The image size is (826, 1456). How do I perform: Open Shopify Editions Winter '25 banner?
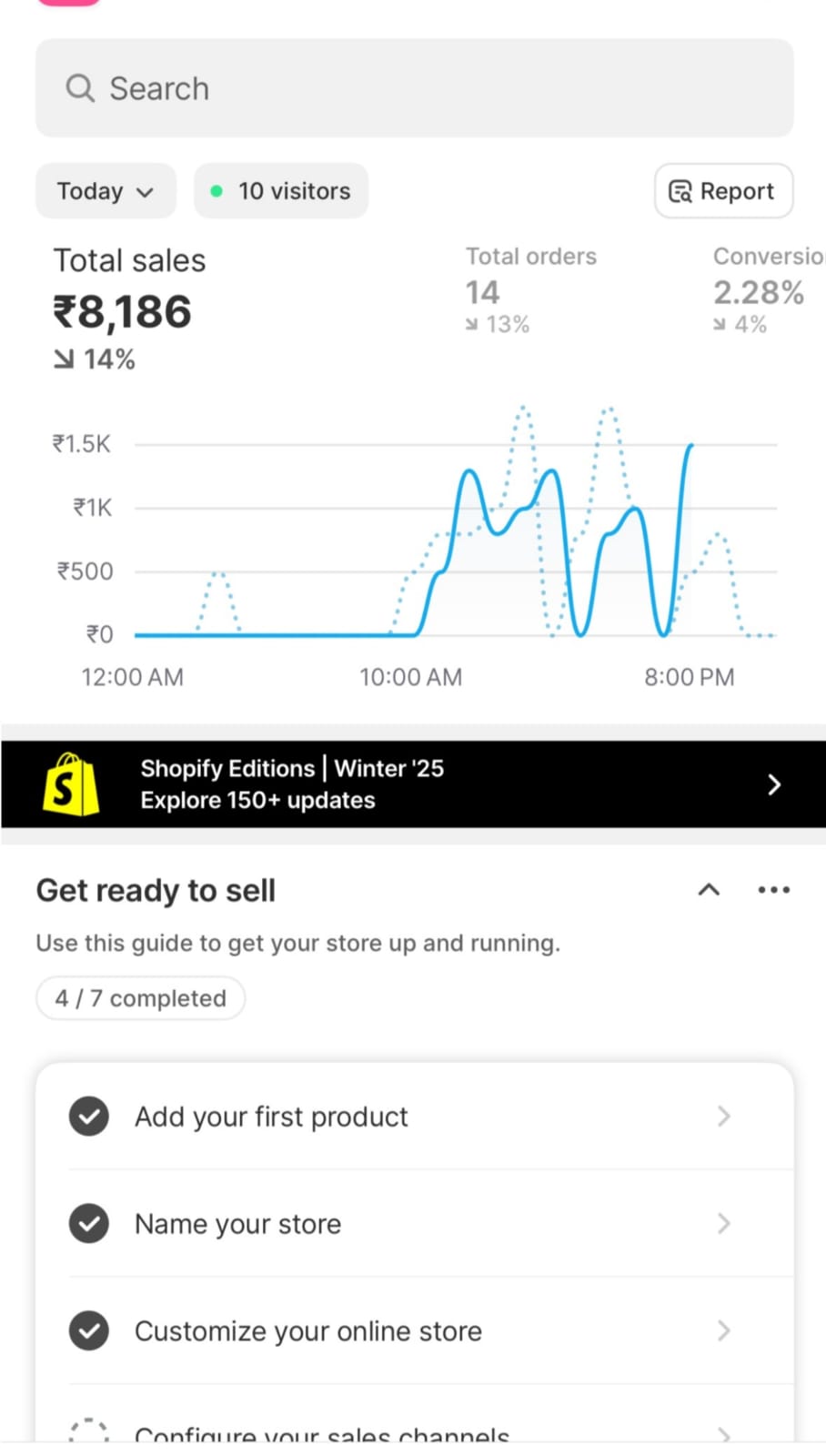(x=414, y=784)
